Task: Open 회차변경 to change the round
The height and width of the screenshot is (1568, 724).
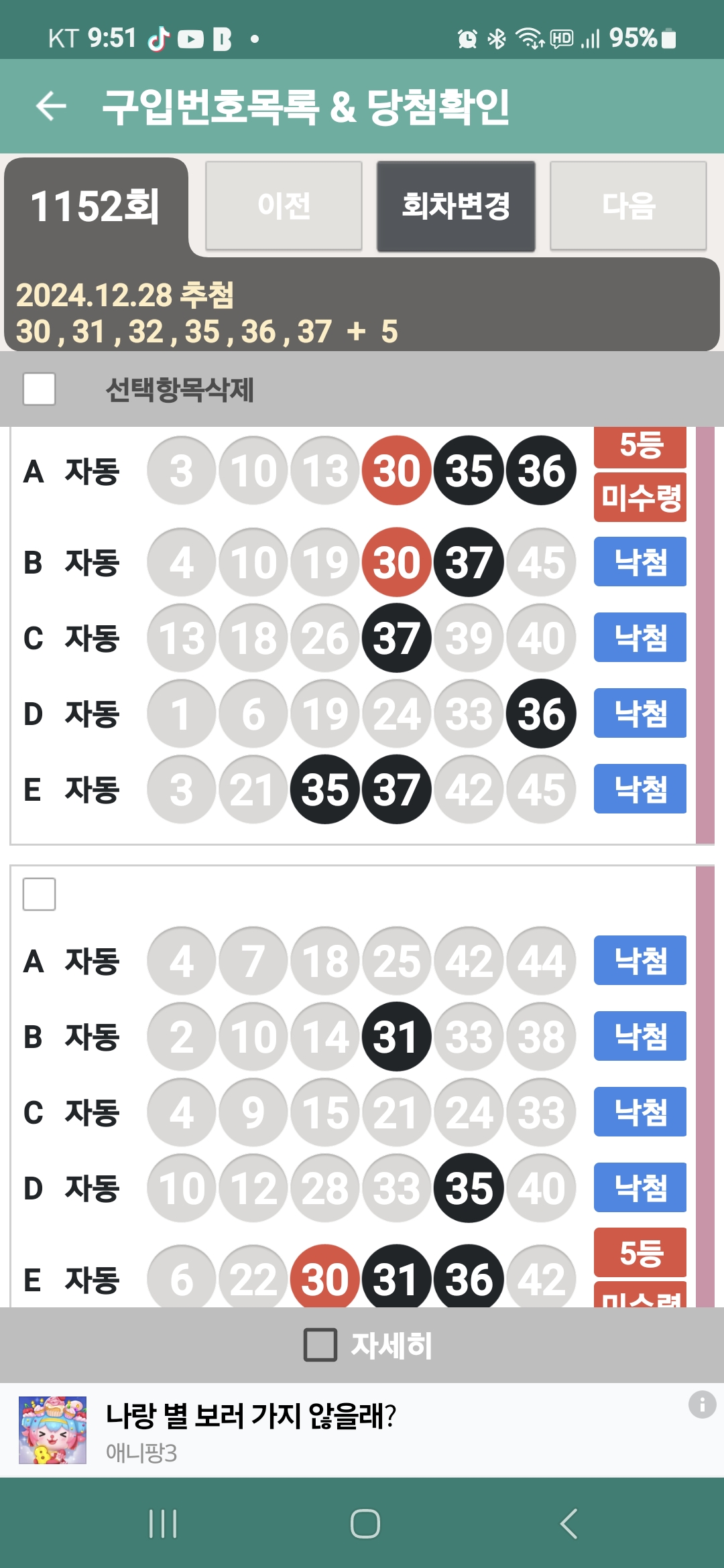Action: point(456,206)
